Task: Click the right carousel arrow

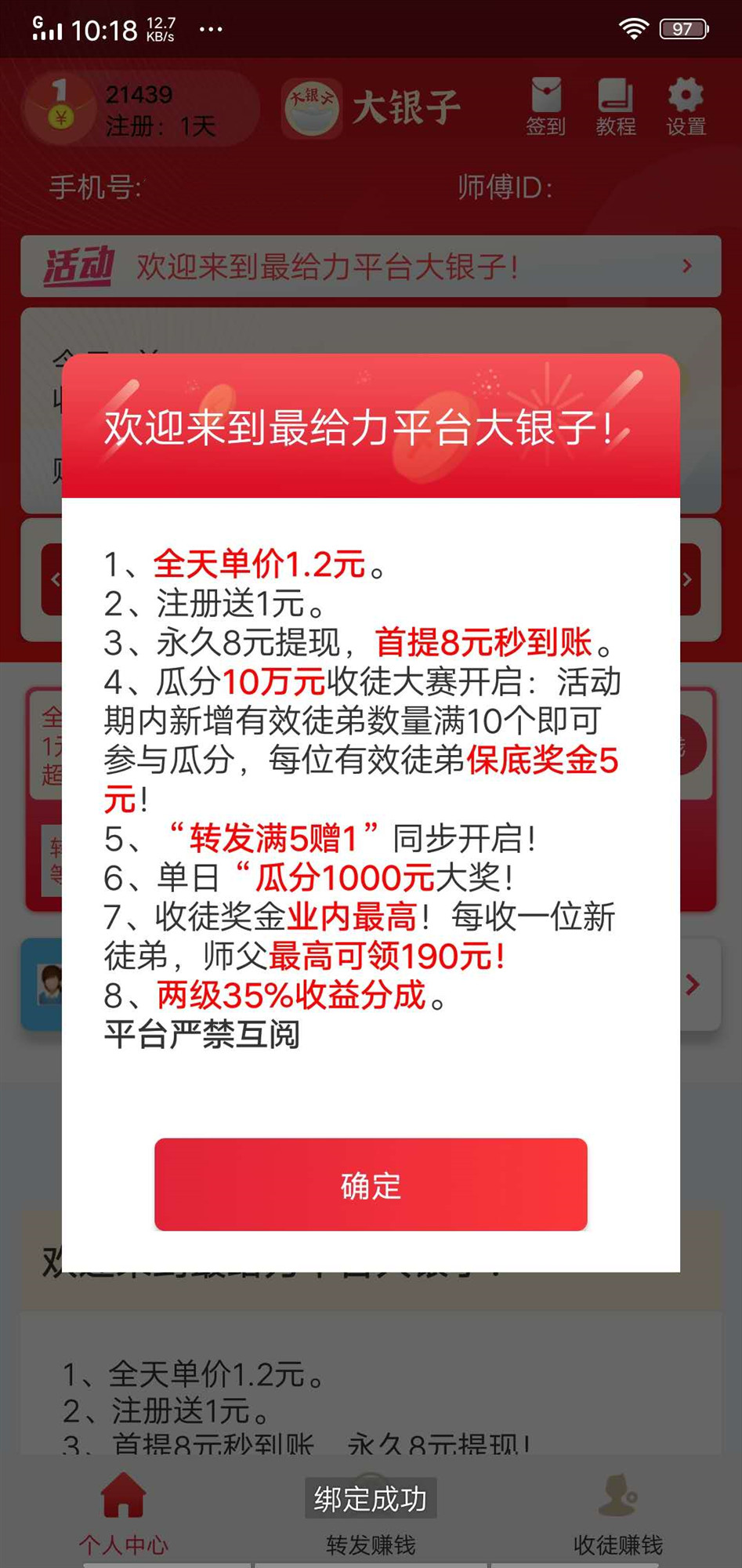Action: pyautogui.click(x=686, y=578)
